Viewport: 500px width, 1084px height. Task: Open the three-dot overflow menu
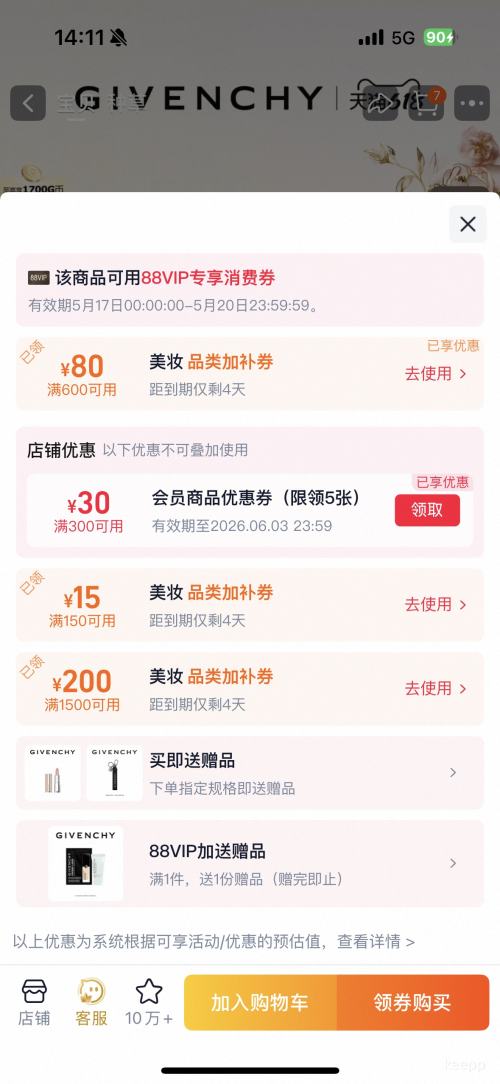coord(472,104)
